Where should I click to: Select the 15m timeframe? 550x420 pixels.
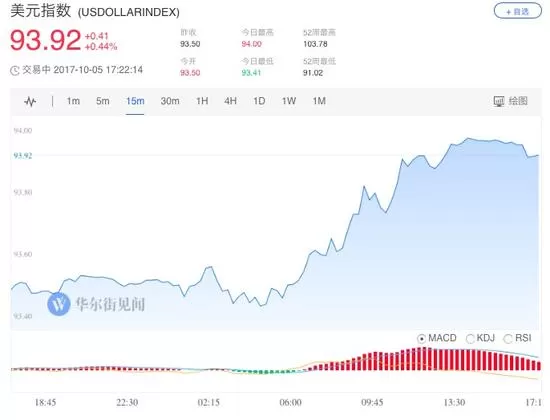[x=135, y=101]
